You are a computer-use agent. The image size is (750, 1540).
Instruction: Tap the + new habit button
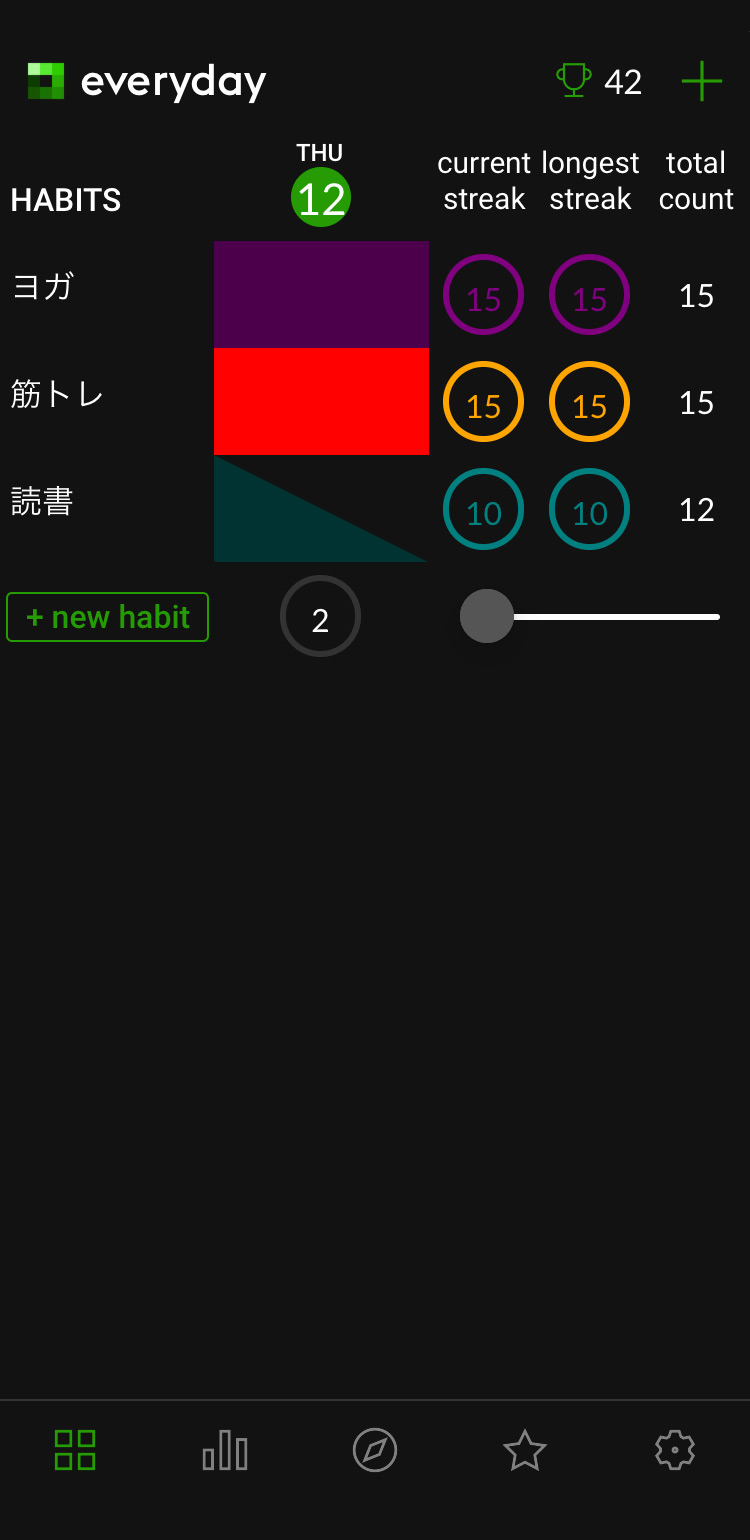click(x=107, y=617)
